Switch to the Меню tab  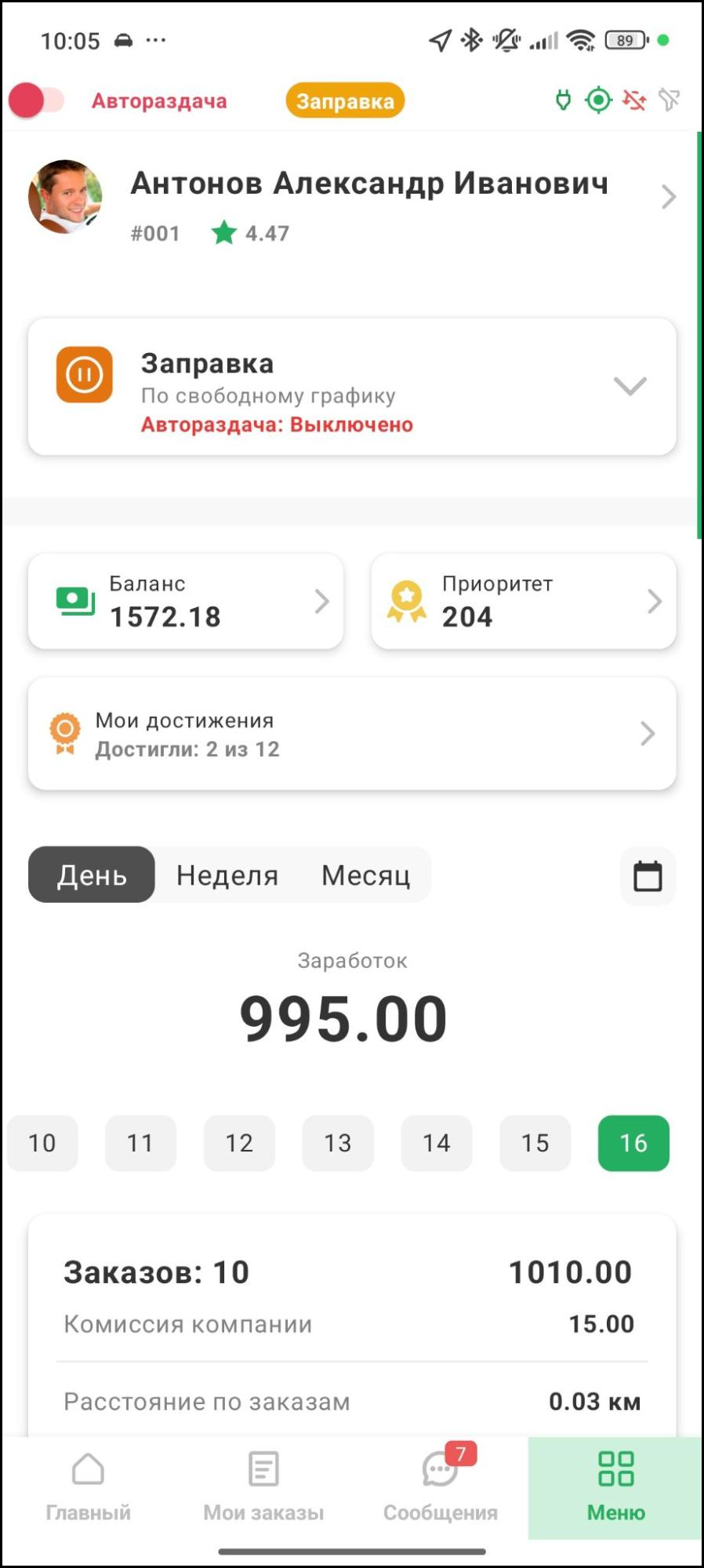615,1486
